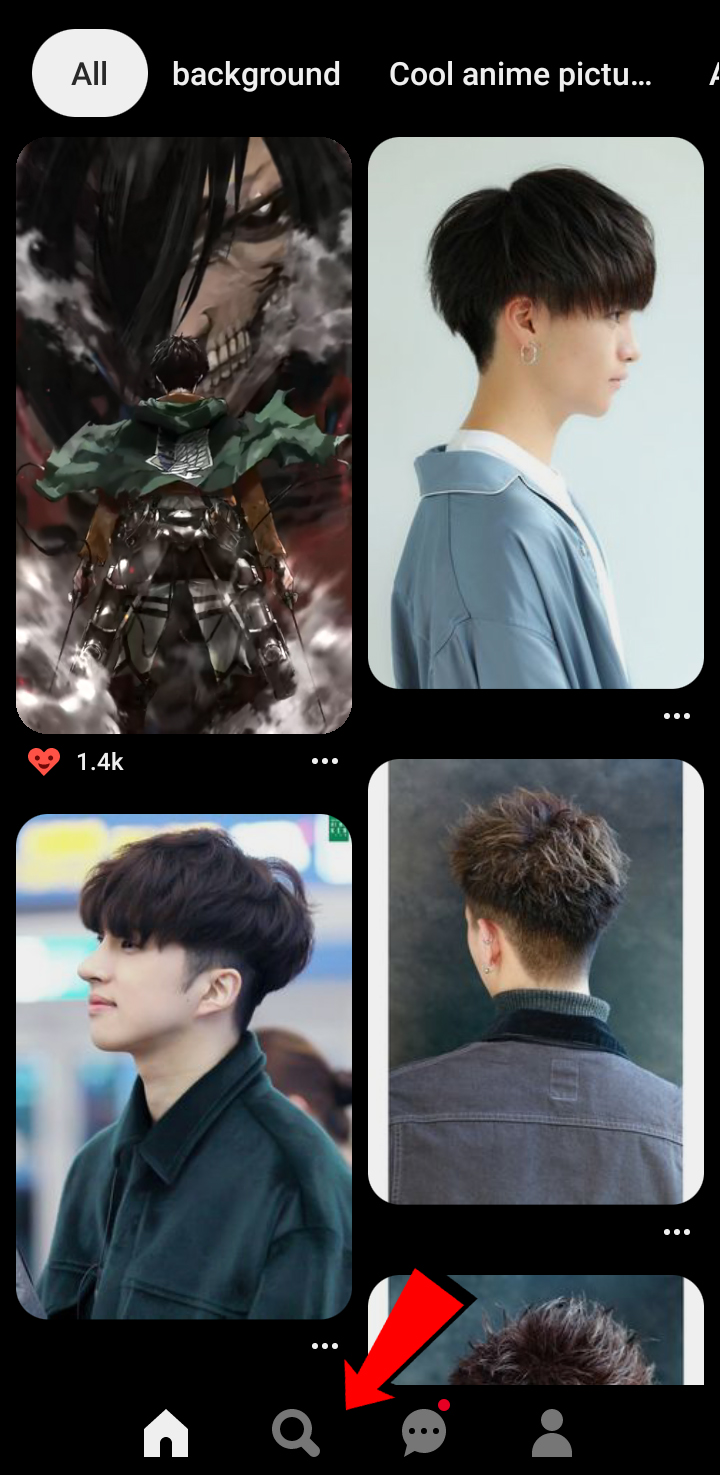Open the Search tab

[x=296, y=1433]
